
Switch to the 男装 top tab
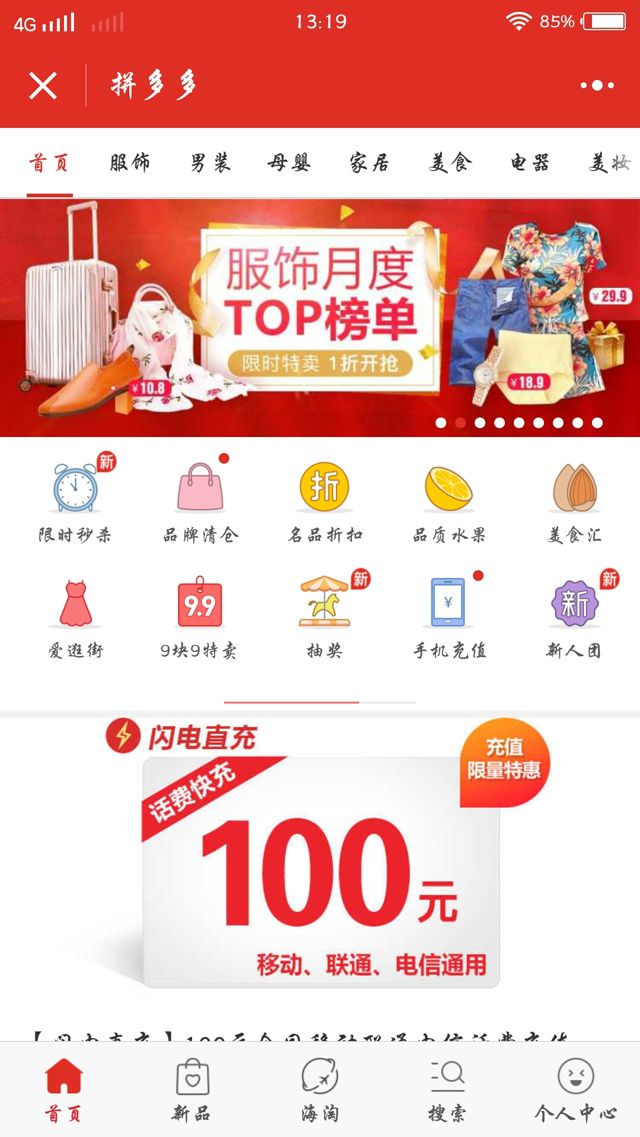[x=210, y=163]
